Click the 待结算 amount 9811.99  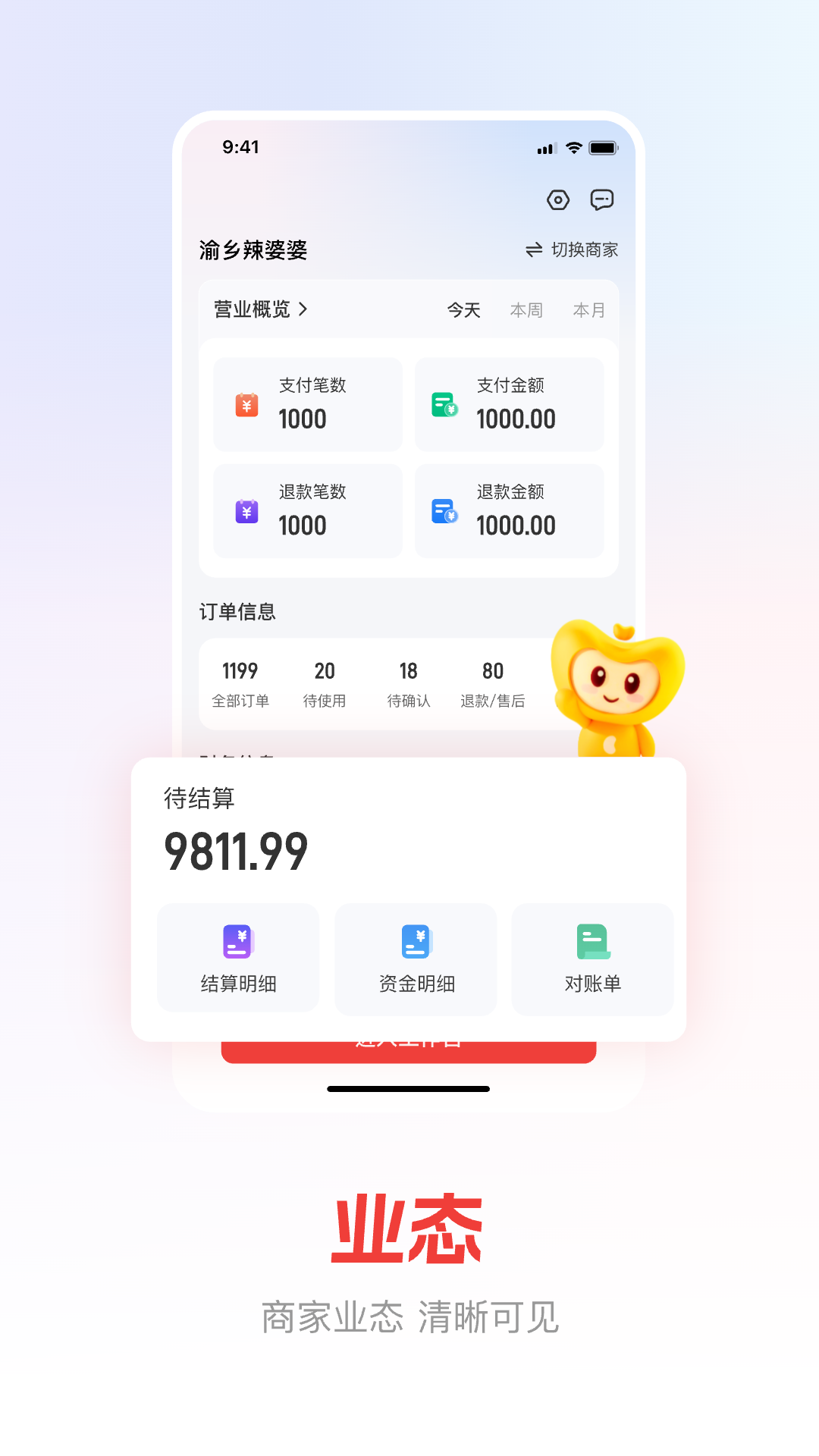pos(237,850)
